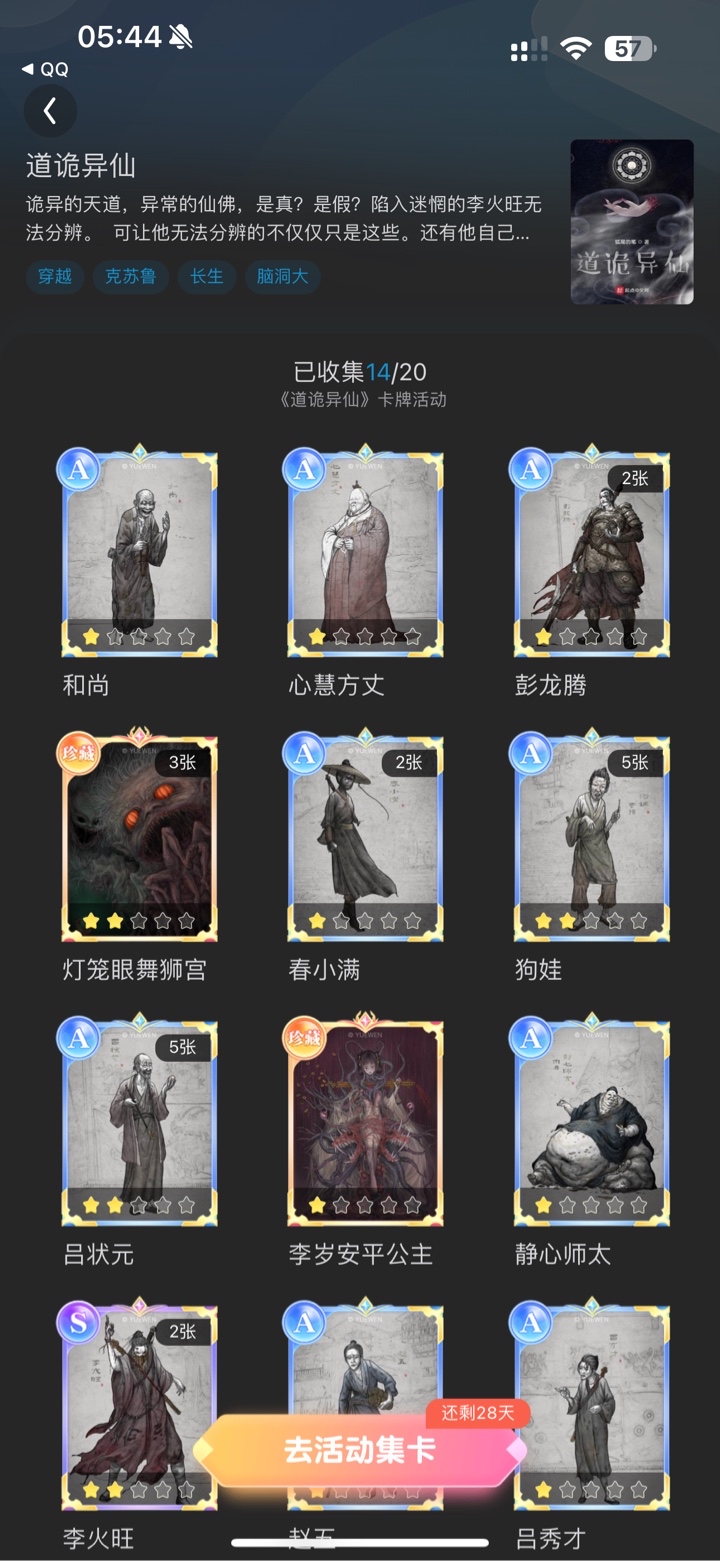This screenshot has width=720, height=1561.
Task: Tap the 长生 tag
Action: pos(207,277)
